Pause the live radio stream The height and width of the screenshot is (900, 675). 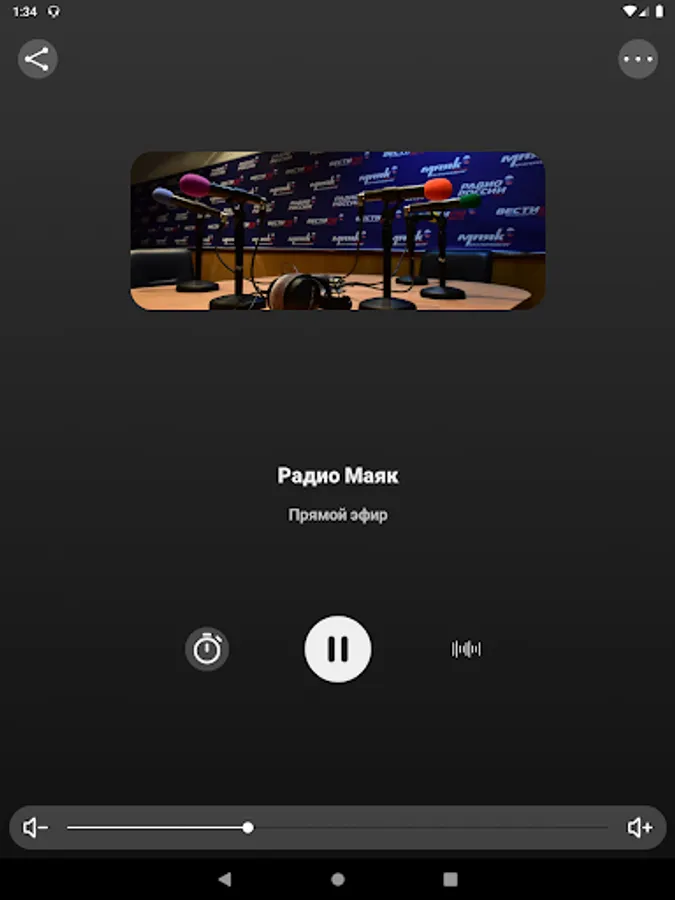338,649
